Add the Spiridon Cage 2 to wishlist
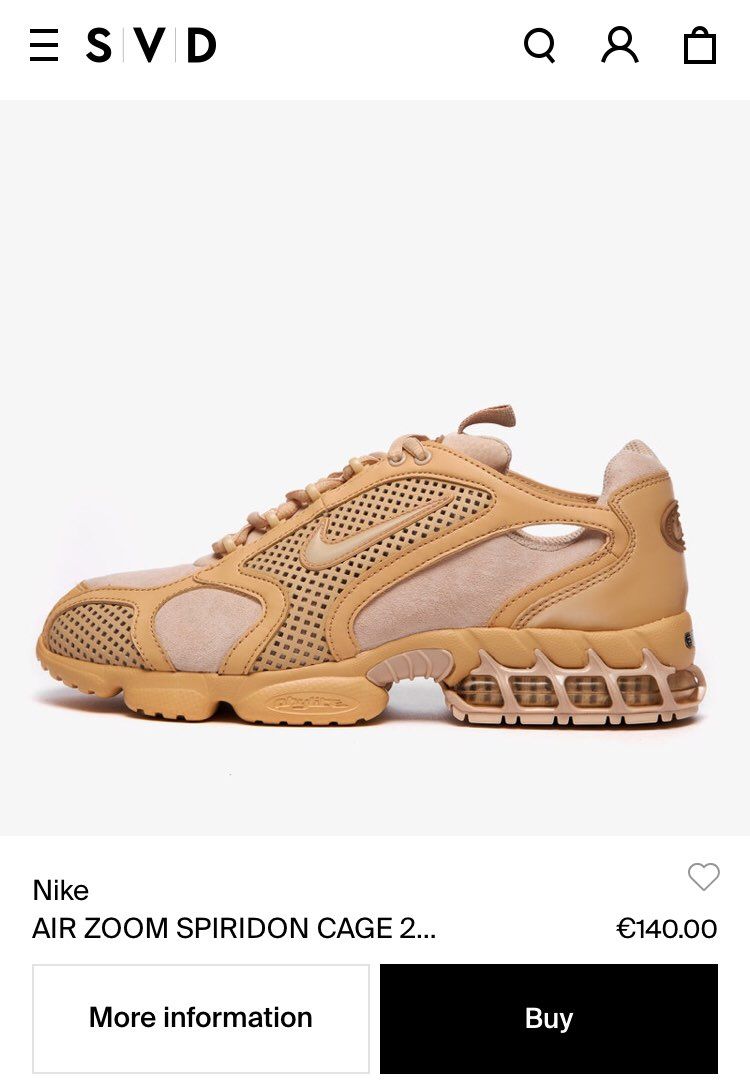Viewport: 750px width, 1089px height. 704,877
